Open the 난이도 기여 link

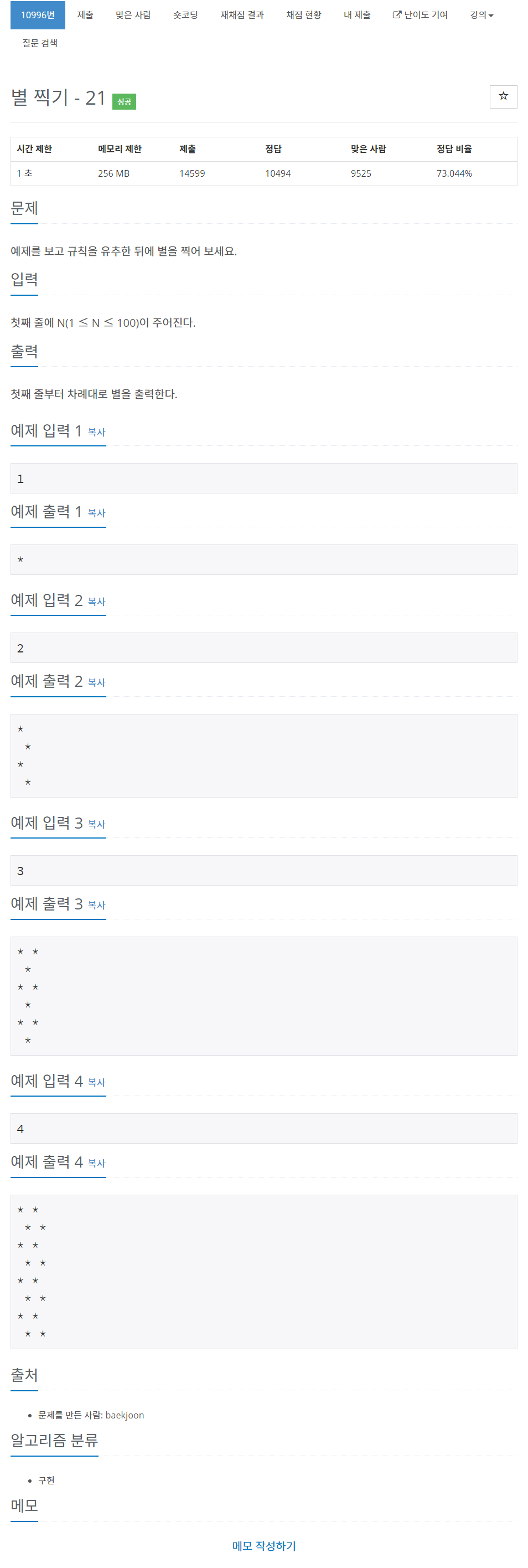coord(420,14)
